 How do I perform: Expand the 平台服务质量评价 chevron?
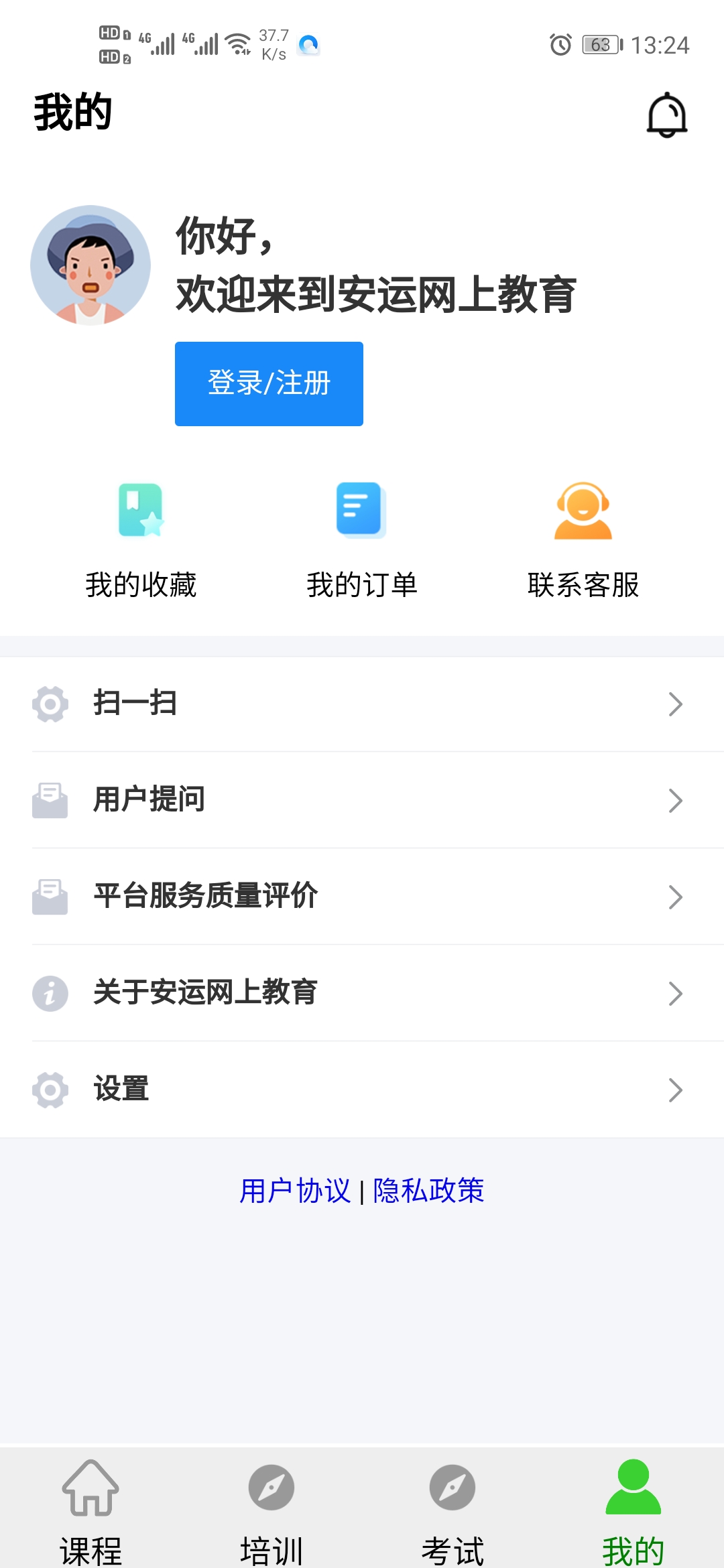tap(674, 897)
